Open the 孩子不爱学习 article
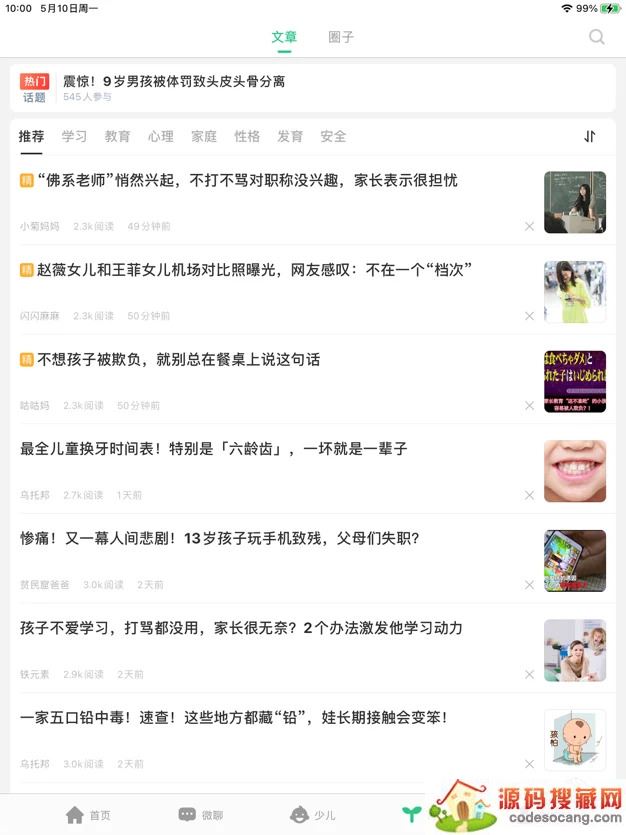 click(242, 629)
